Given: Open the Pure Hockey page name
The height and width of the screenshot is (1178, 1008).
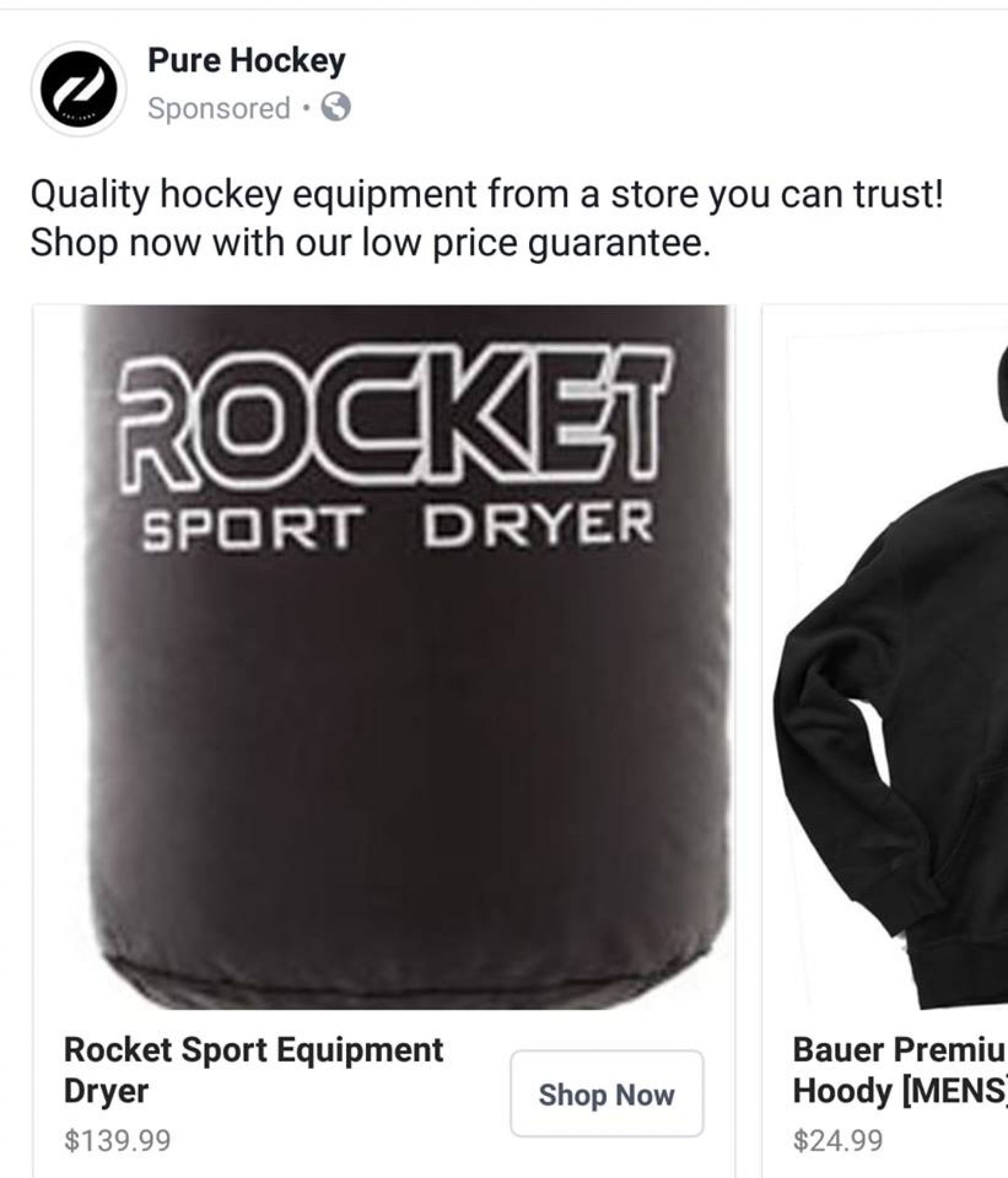Looking at the screenshot, I should click(246, 60).
